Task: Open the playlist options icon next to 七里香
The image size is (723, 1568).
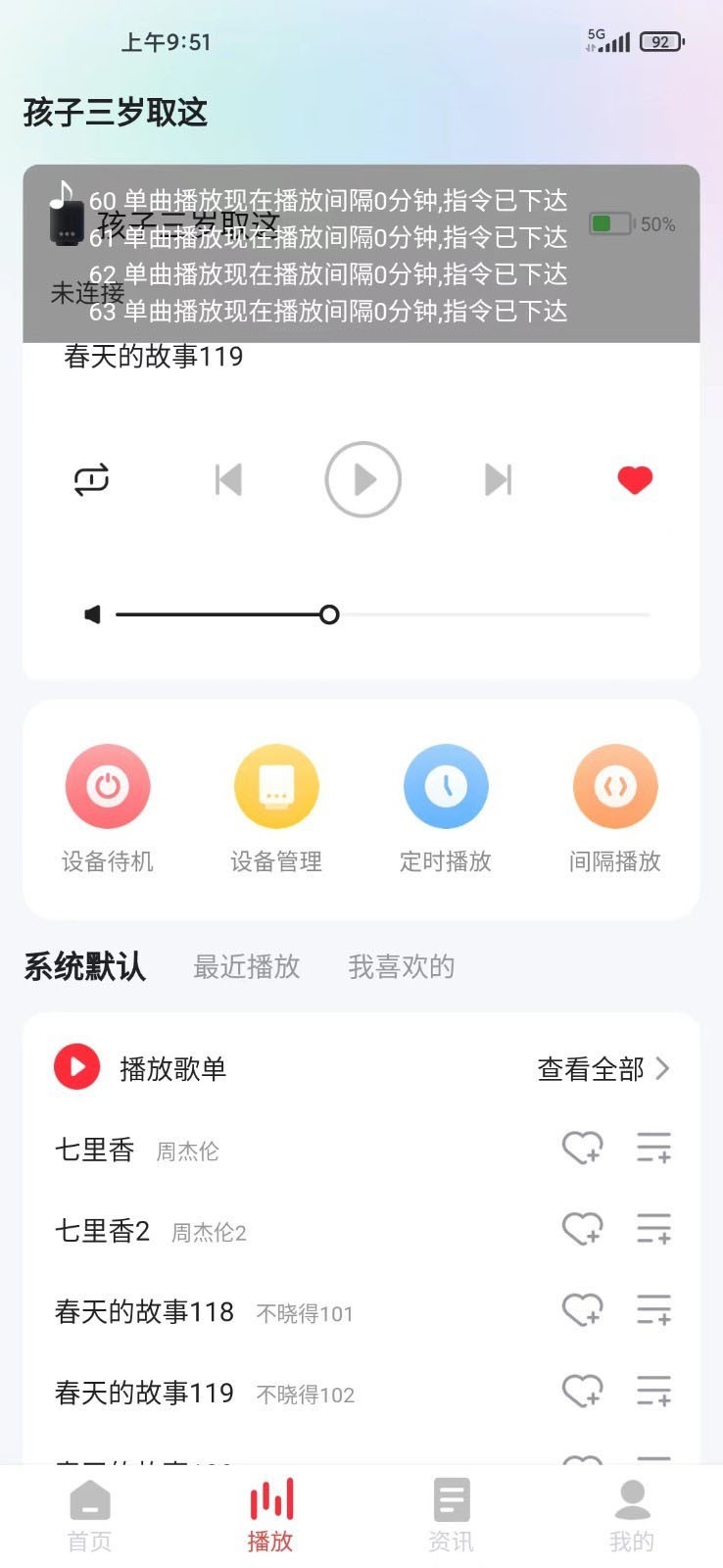Action: coord(654,1149)
